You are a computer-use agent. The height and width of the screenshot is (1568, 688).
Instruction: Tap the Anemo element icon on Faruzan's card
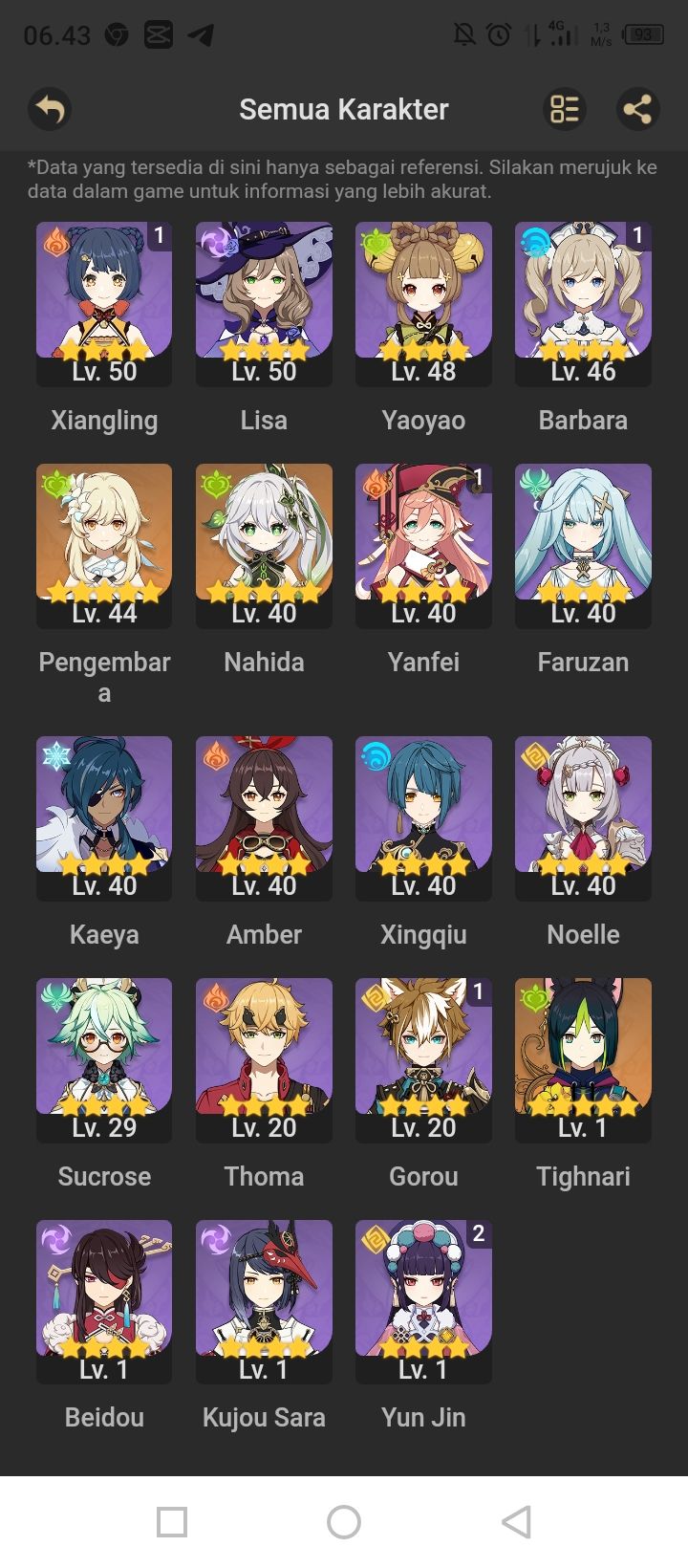tap(533, 481)
